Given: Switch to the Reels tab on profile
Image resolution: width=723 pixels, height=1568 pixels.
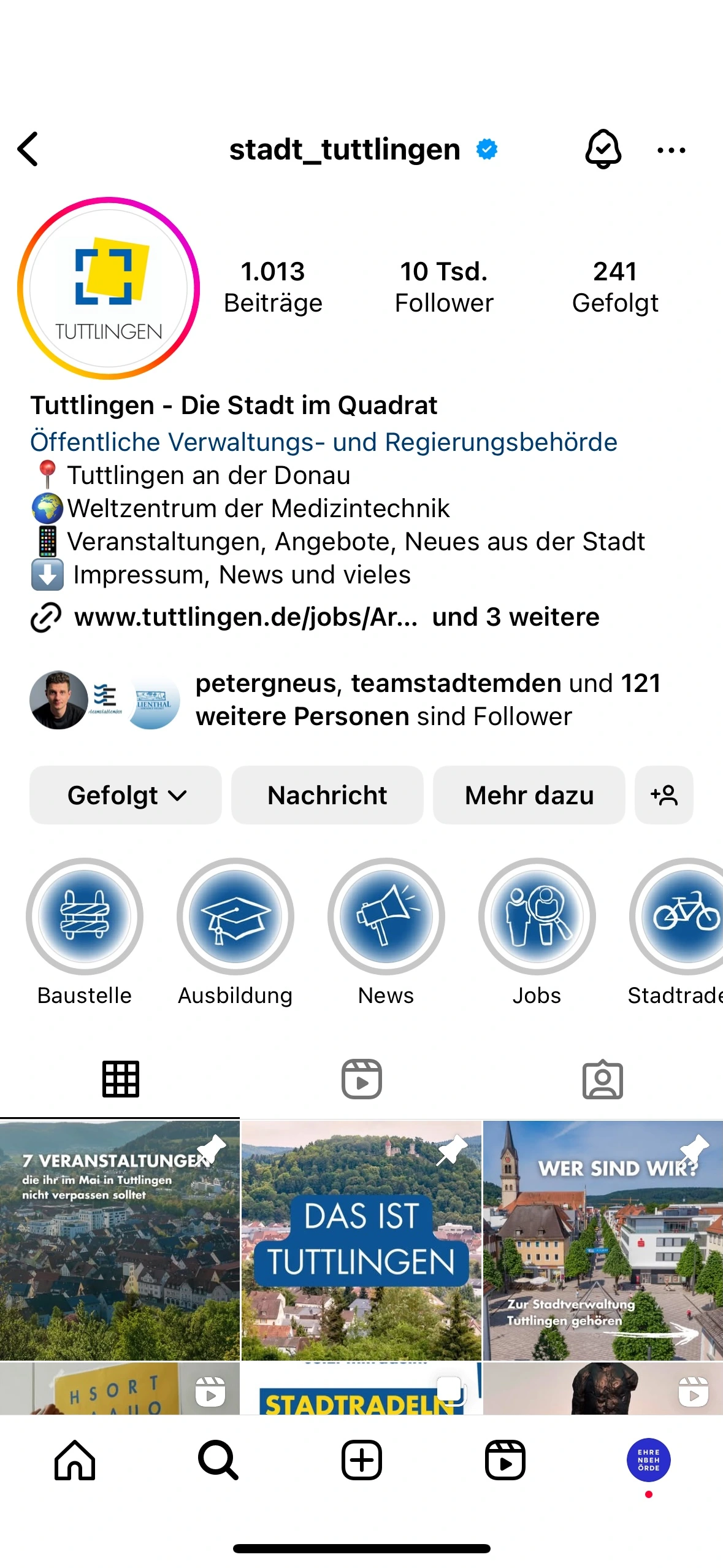Looking at the screenshot, I should (x=361, y=1078).
